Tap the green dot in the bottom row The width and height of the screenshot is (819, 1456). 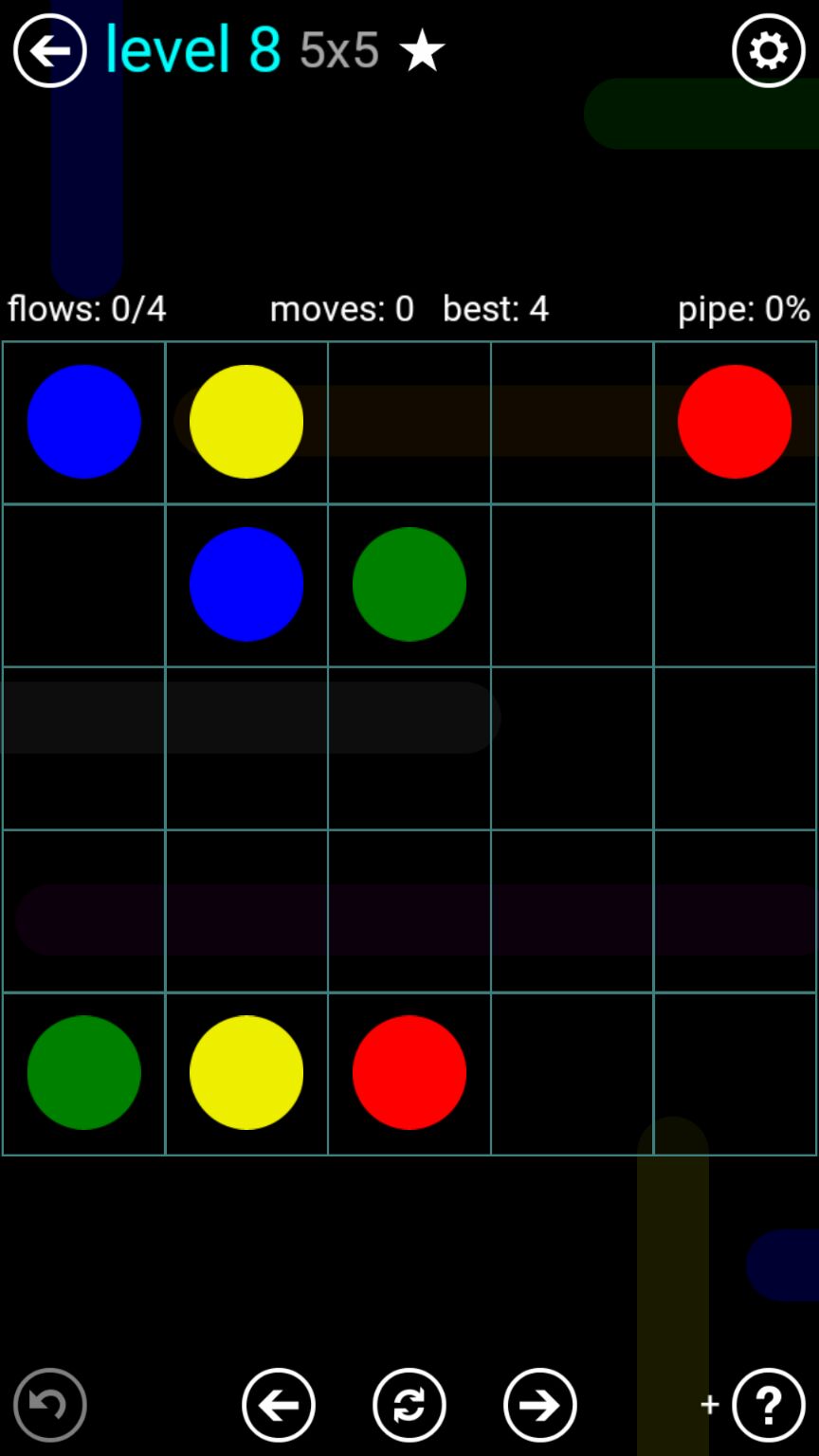[x=84, y=1072]
